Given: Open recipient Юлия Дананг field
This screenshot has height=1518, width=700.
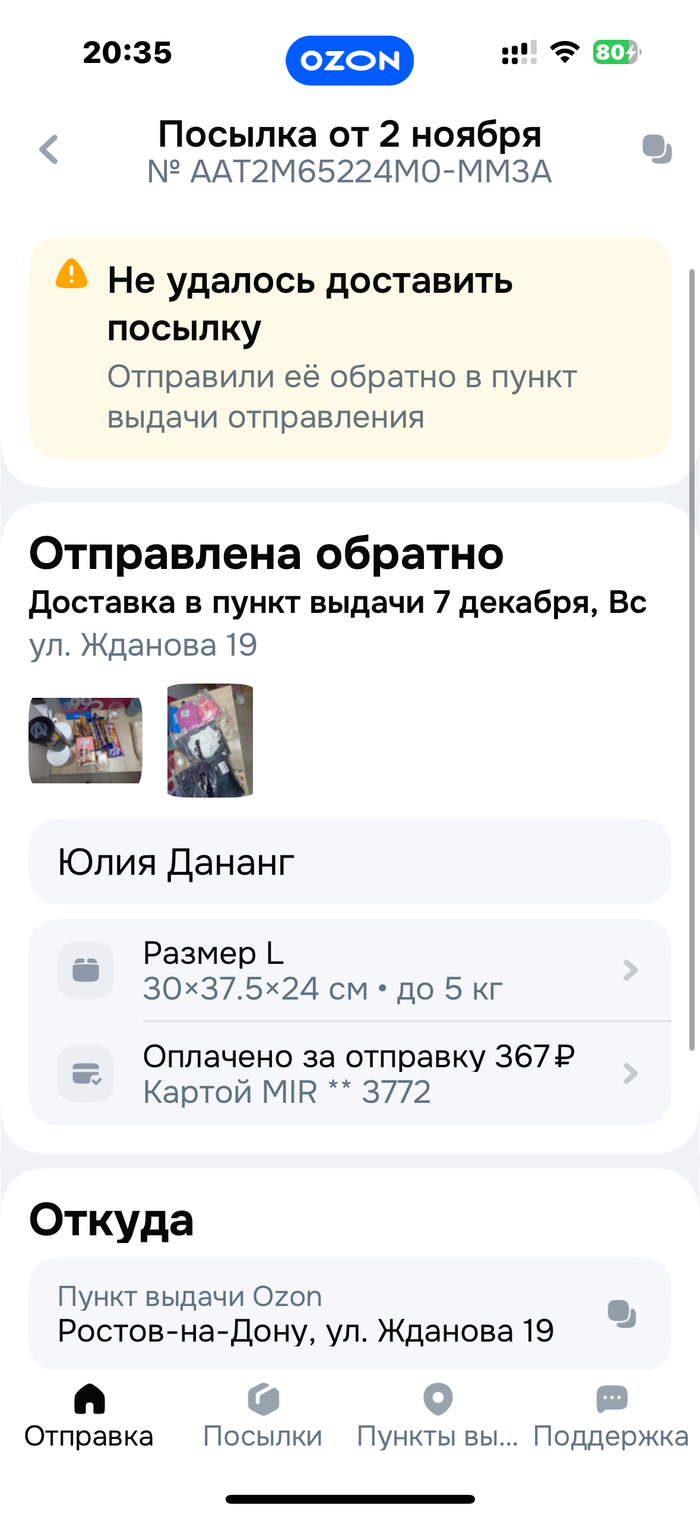Looking at the screenshot, I should [350, 862].
